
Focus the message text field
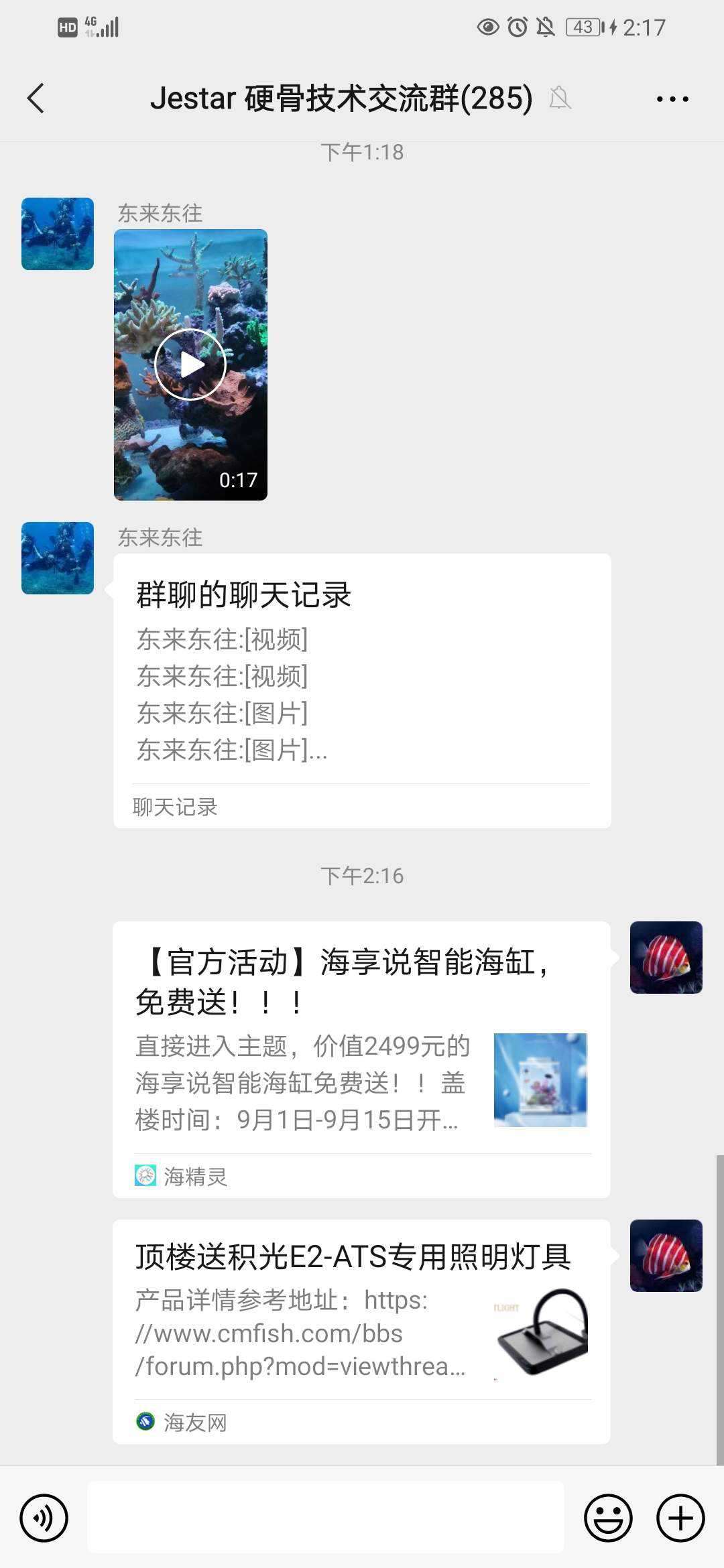[326, 1518]
